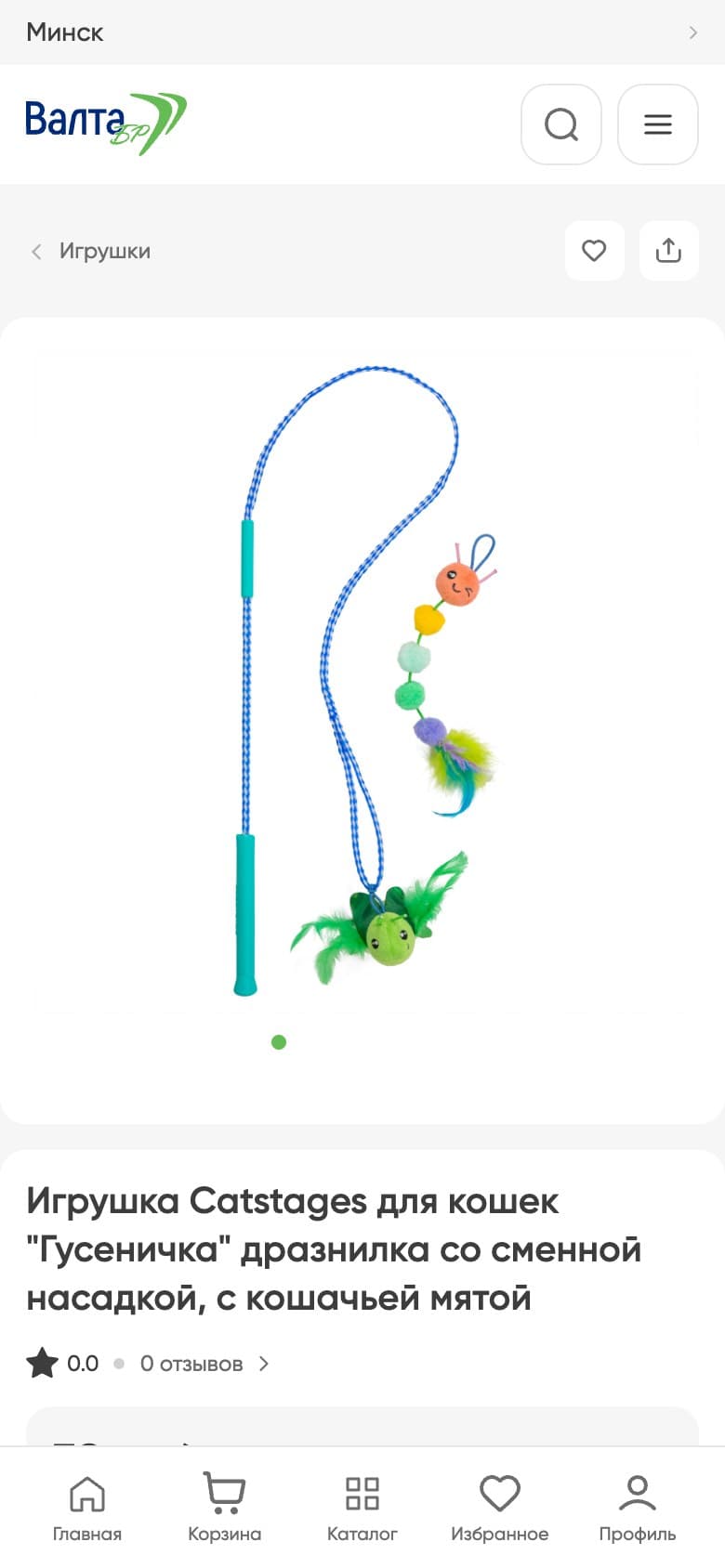Open the product photo of the cat teaser

point(364,682)
